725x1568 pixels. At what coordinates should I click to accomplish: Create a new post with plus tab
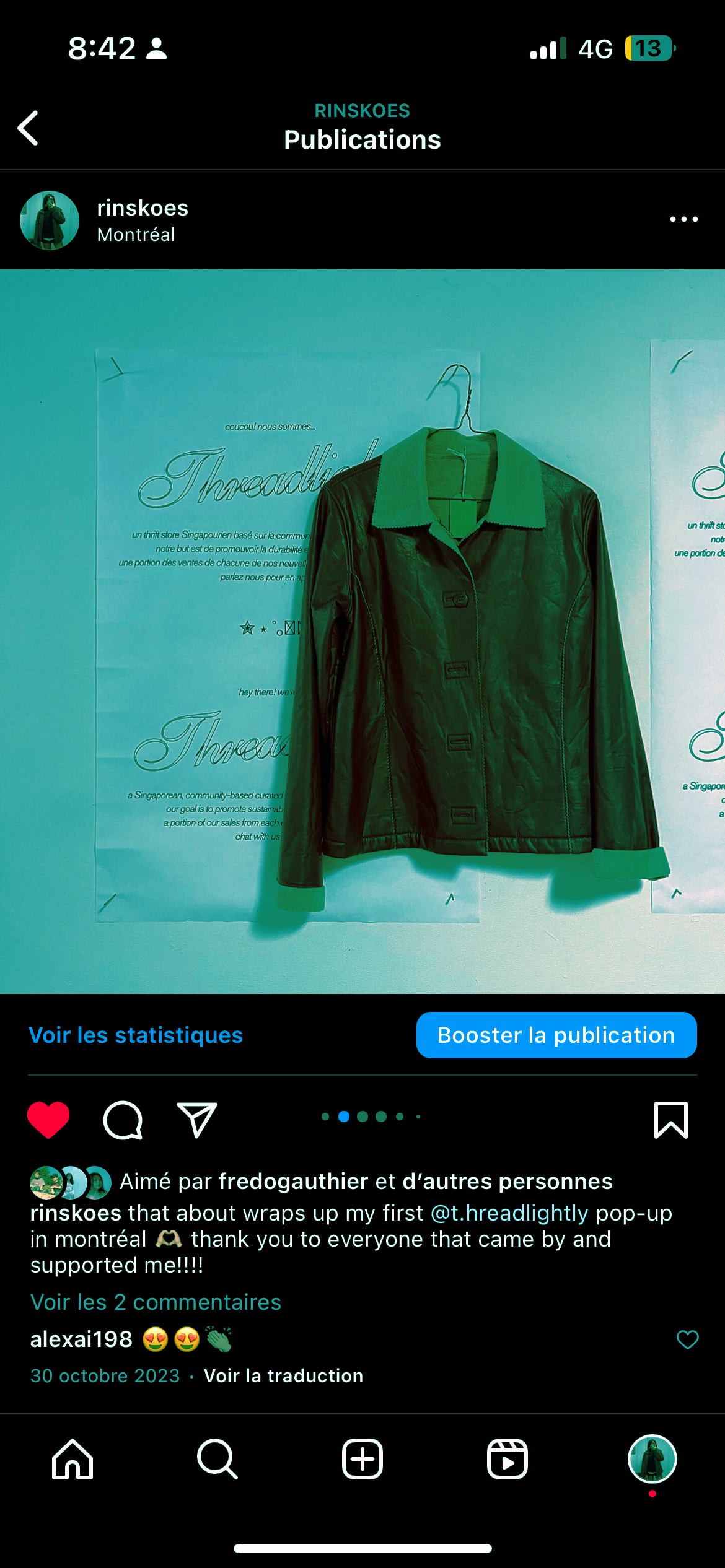[362, 1459]
